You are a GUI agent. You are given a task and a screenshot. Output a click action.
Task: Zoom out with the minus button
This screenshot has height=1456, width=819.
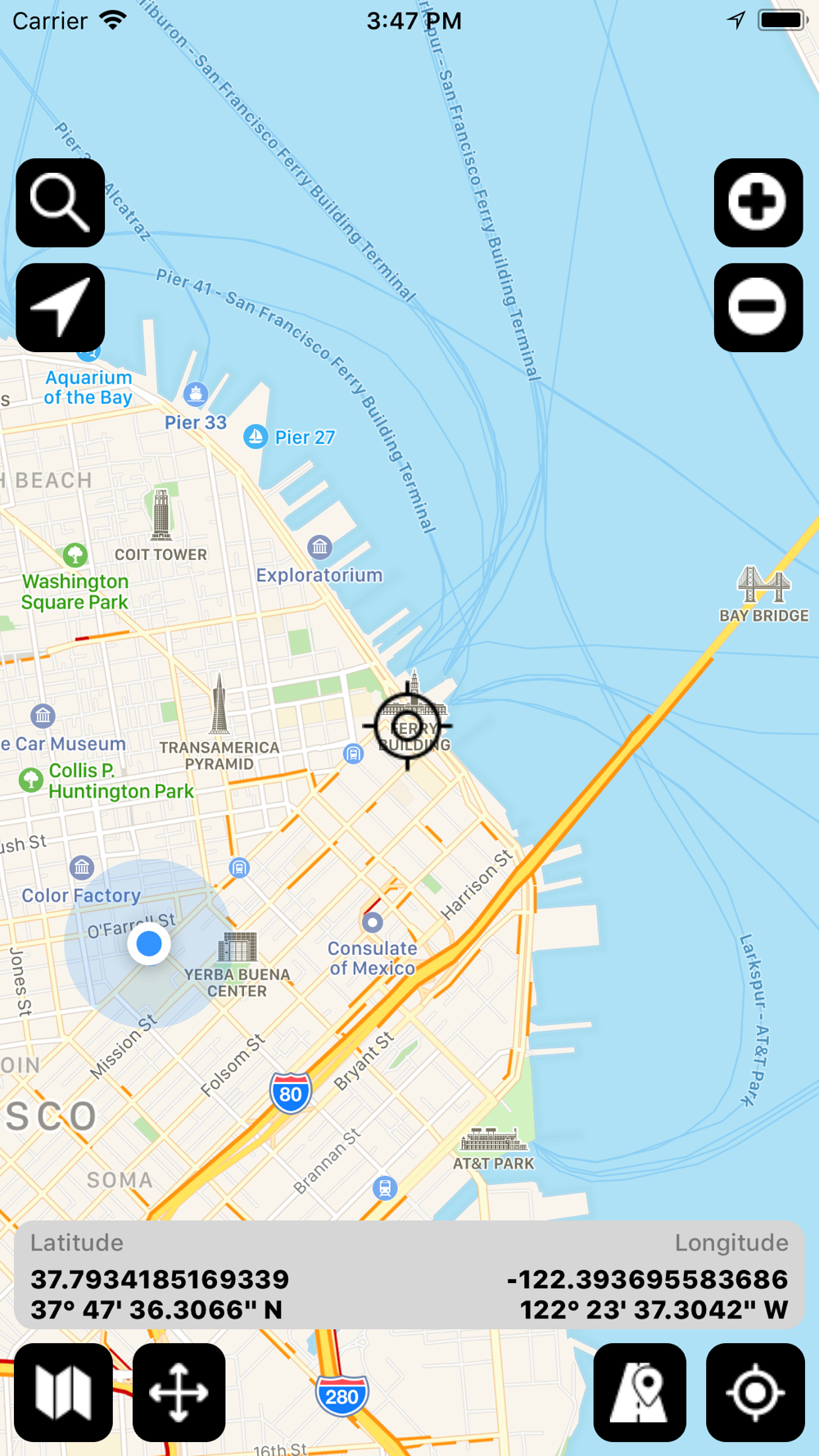758,308
